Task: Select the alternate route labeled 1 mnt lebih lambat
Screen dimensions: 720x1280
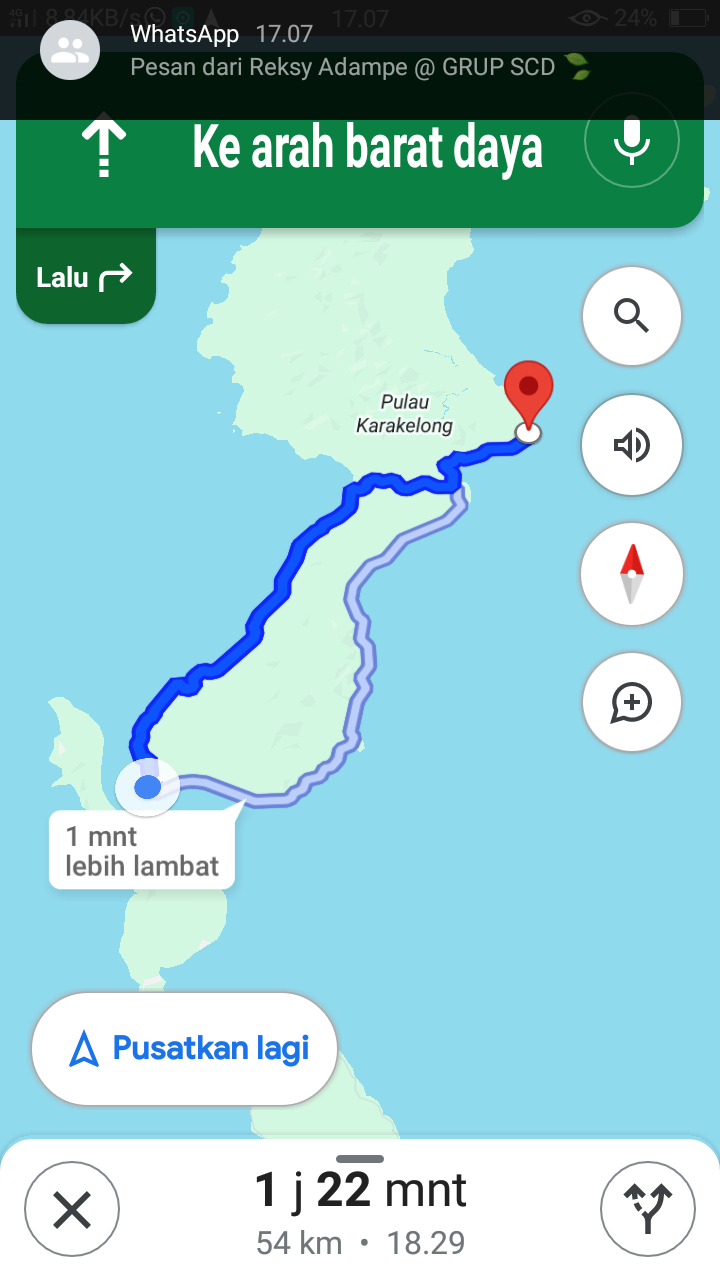Action: click(142, 850)
